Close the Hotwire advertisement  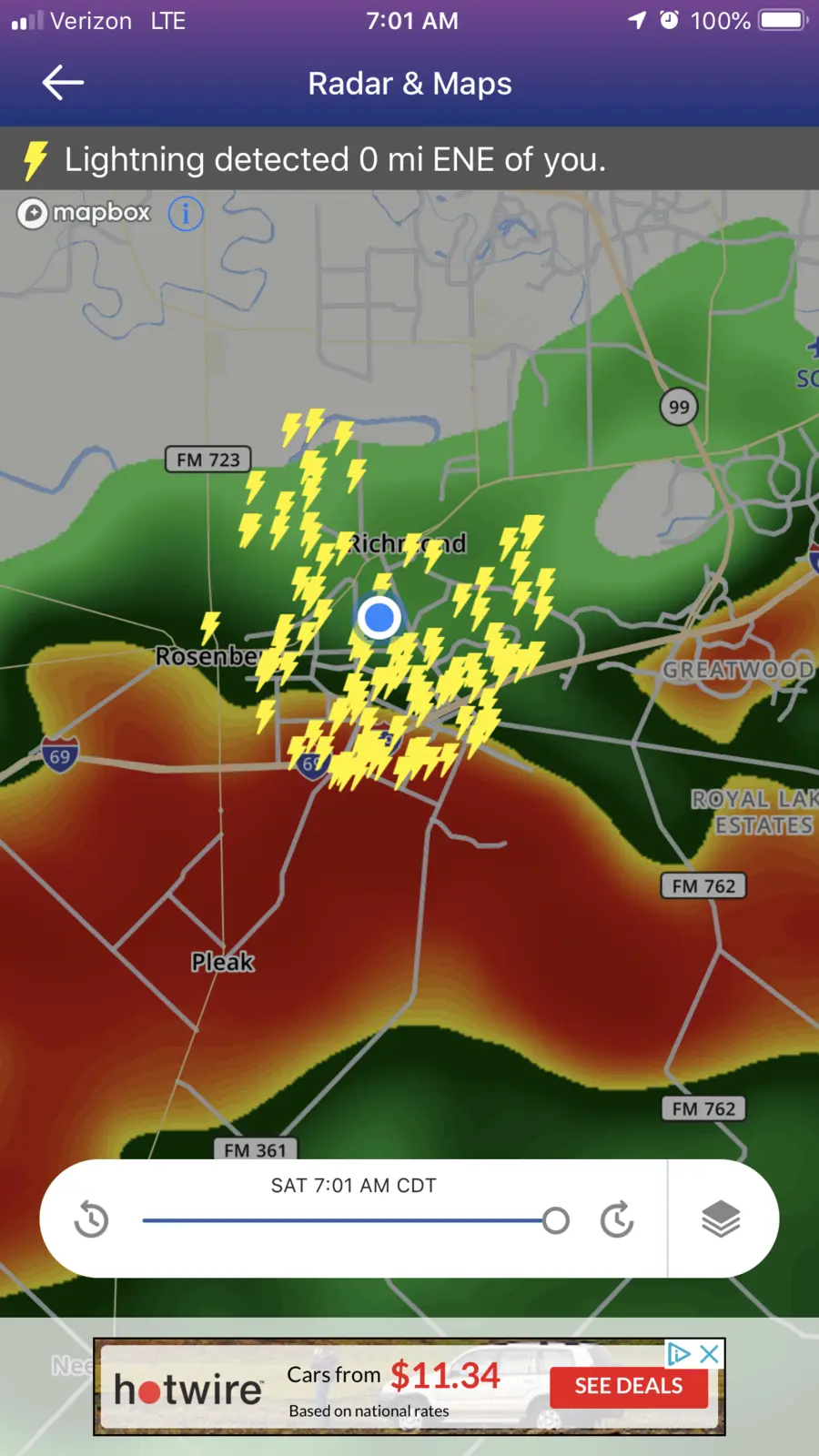[x=710, y=1354]
